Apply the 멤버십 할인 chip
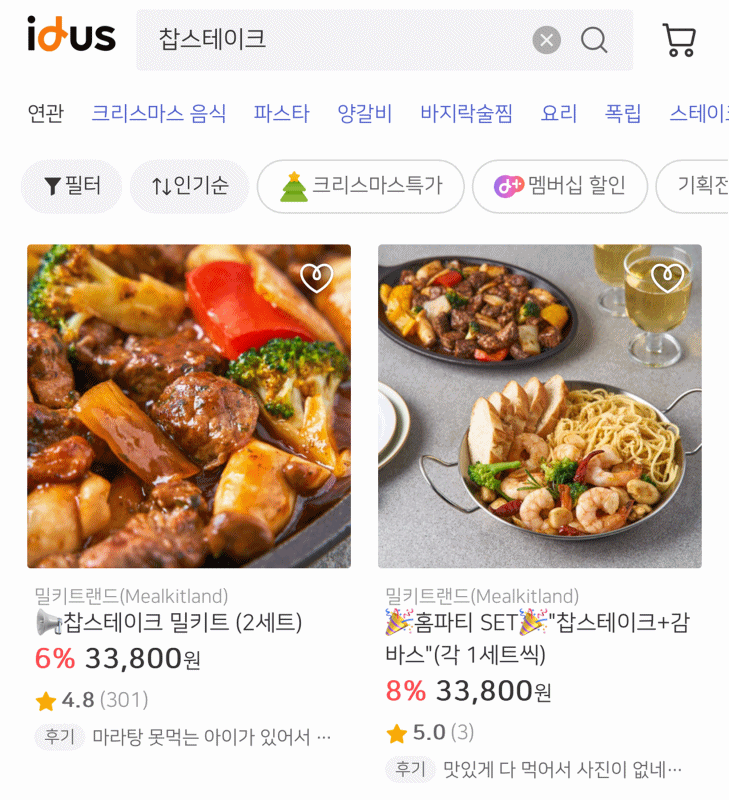The height and width of the screenshot is (800, 729). [560, 186]
